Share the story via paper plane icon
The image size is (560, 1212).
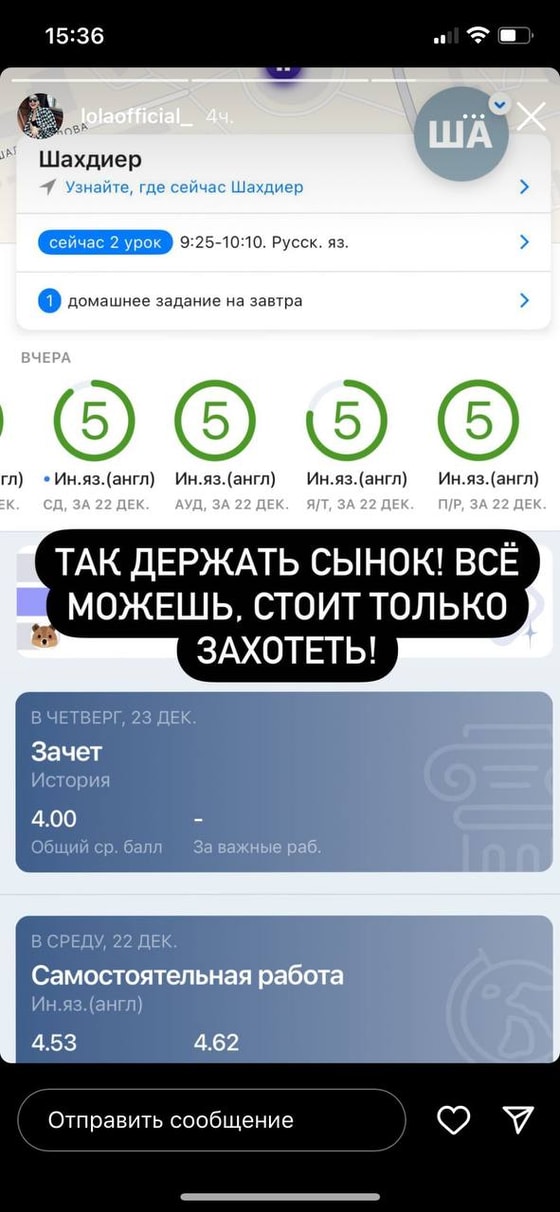518,1120
